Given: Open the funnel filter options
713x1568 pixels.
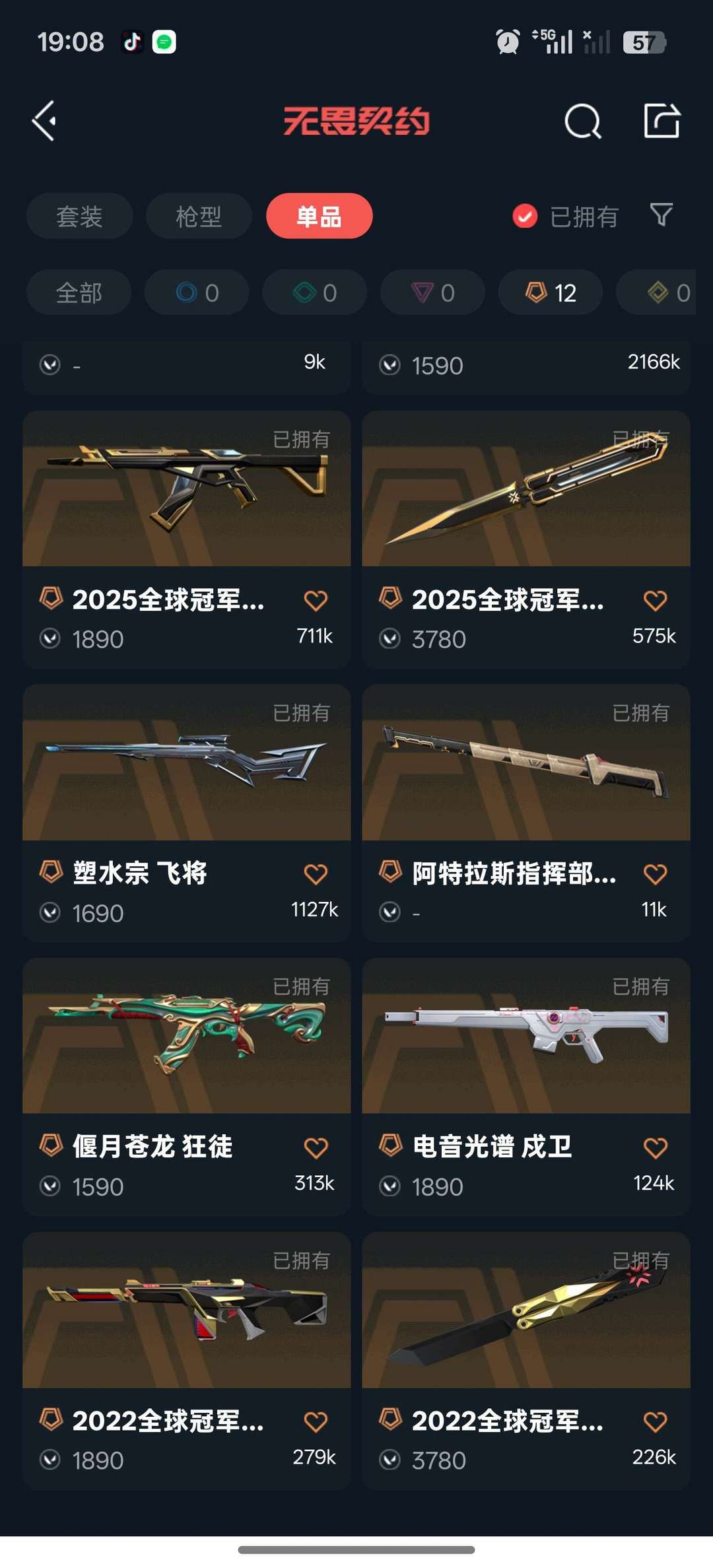Looking at the screenshot, I should tap(661, 215).
